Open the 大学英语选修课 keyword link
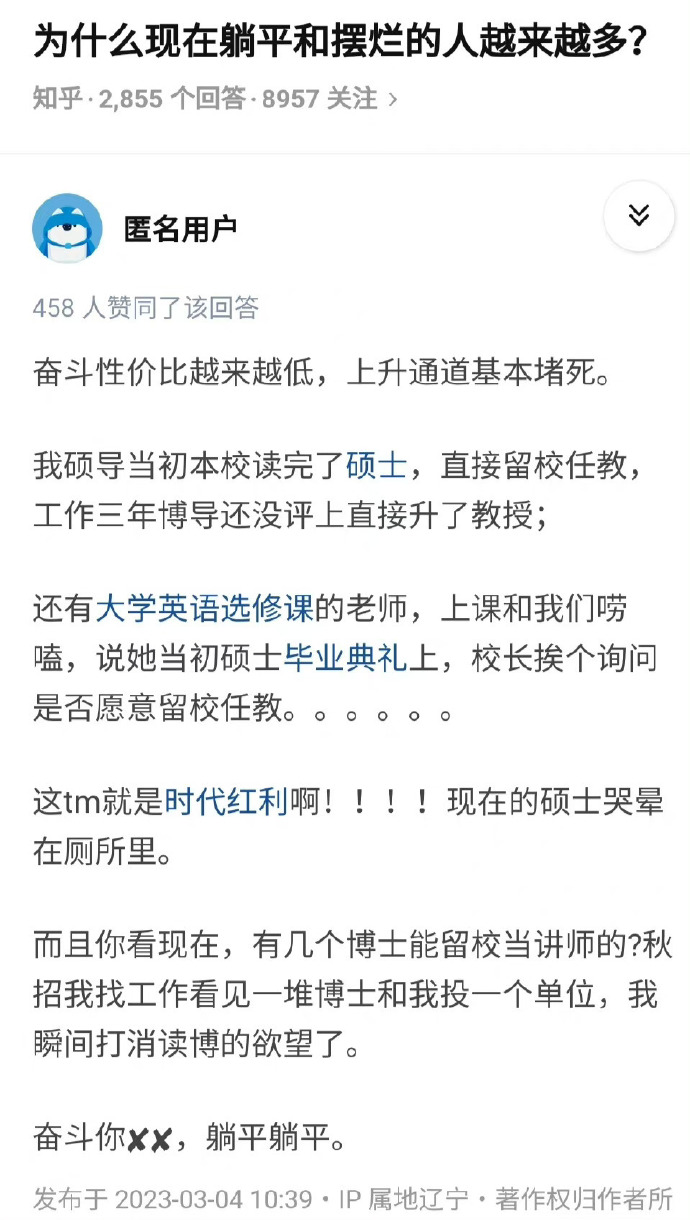690x1220 pixels. [x=205, y=607]
